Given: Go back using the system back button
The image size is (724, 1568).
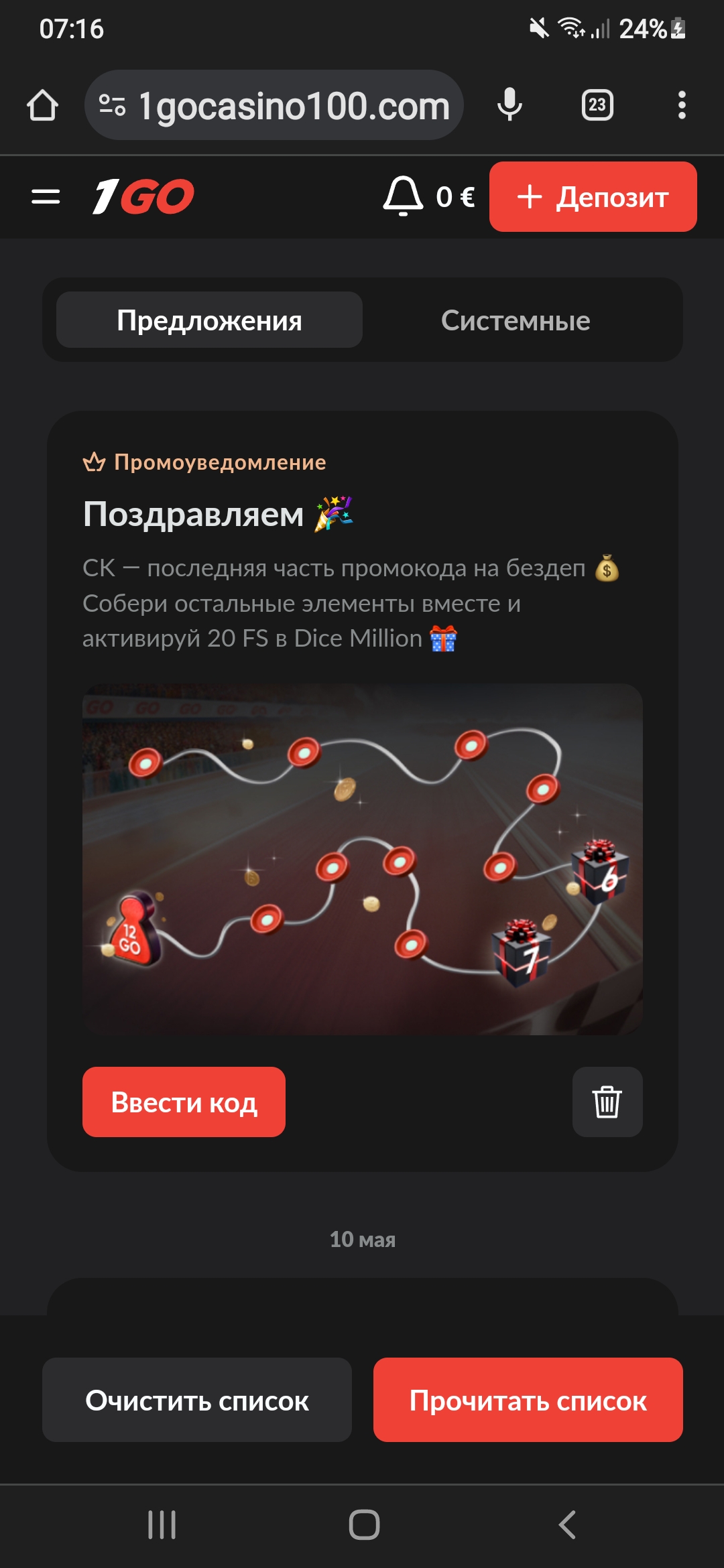Looking at the screenshot, I should (x=567, y=1525).
